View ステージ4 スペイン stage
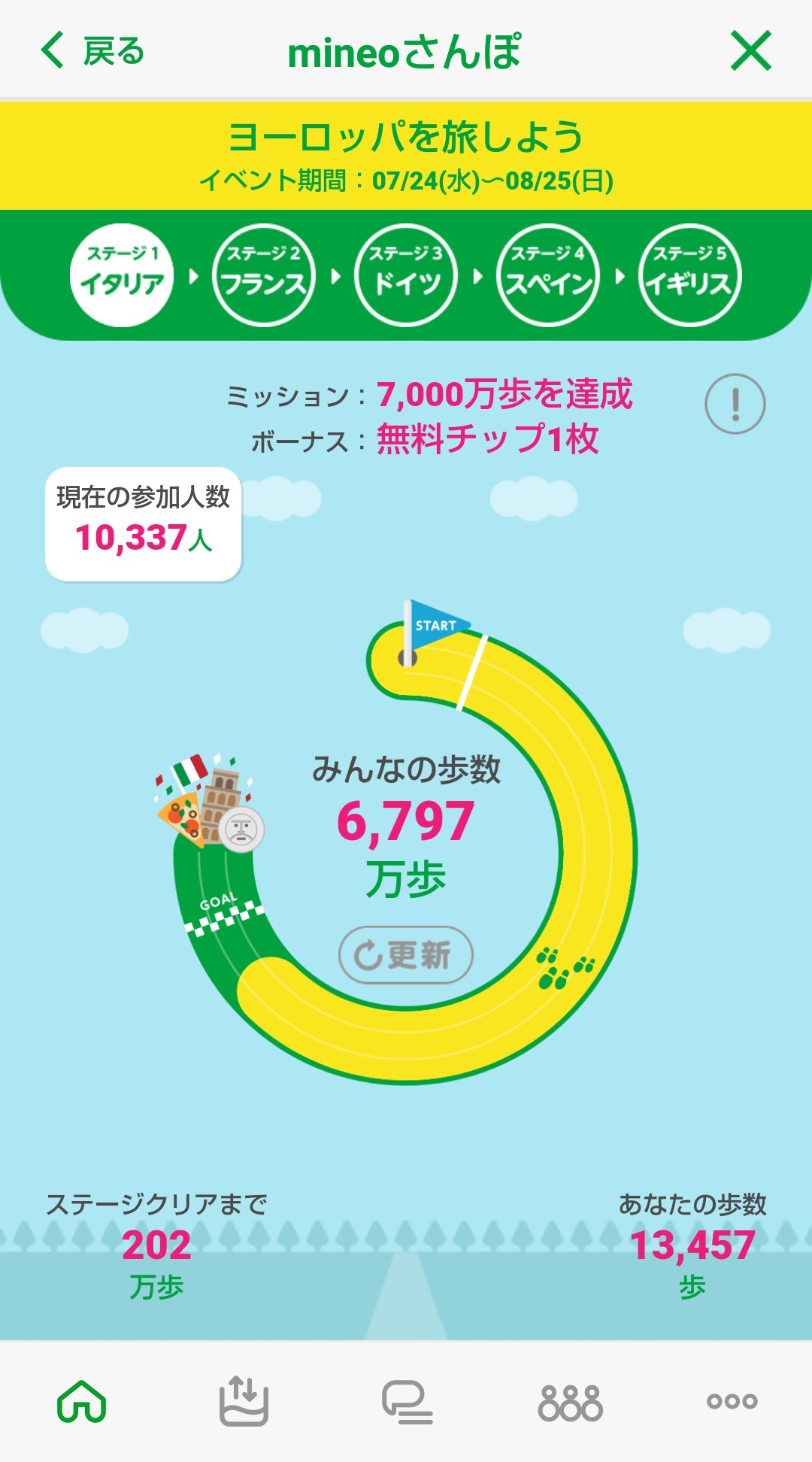812x1462 pixels. pos(548,275)
